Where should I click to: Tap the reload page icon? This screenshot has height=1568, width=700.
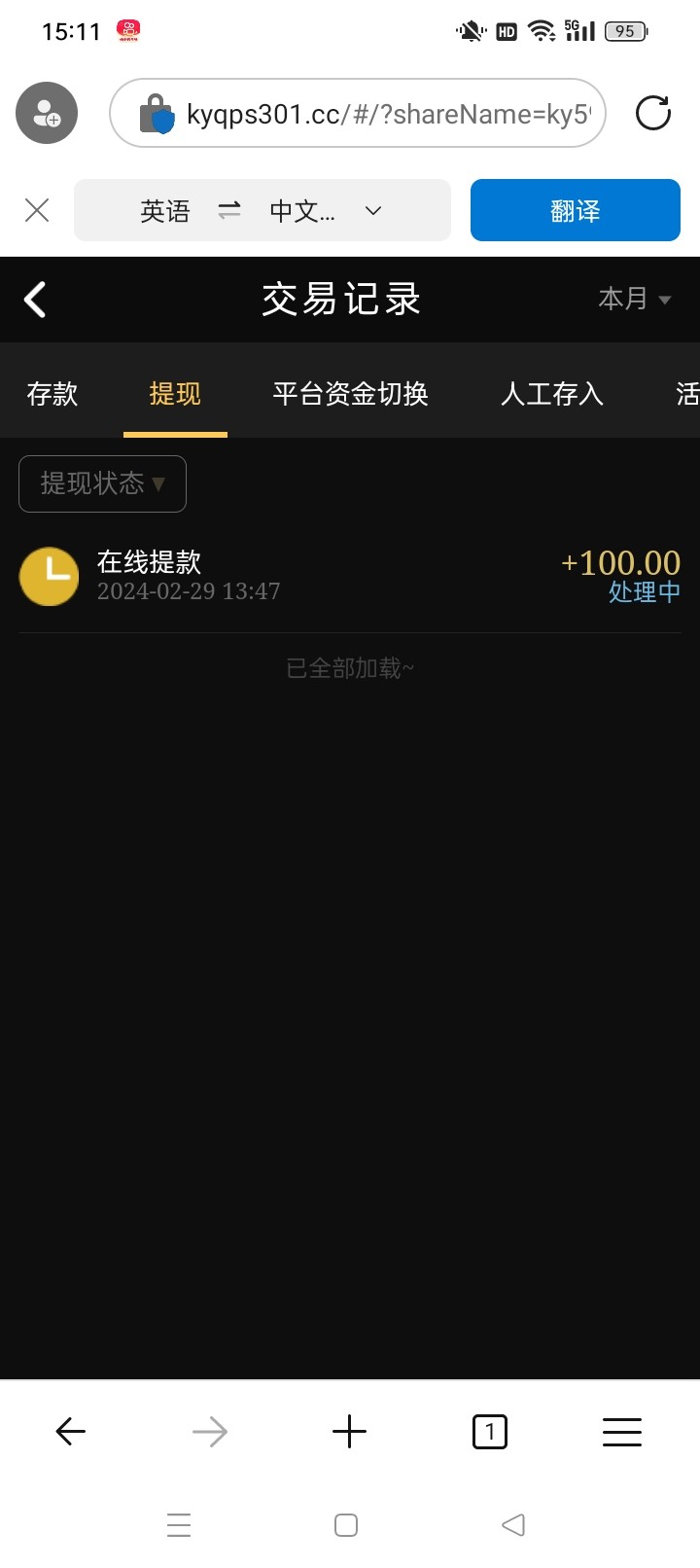[x=652, y=113]
